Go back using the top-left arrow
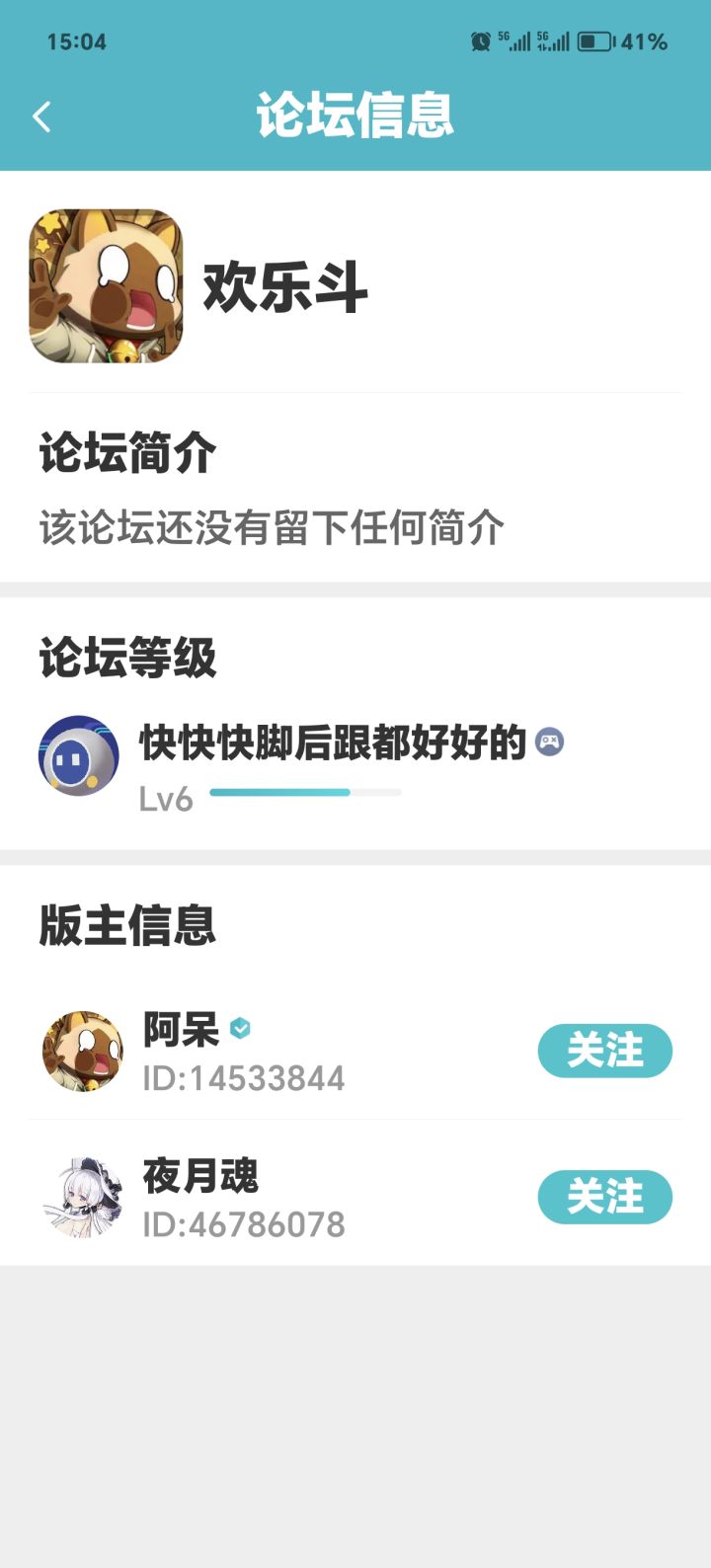Image resolution: width=711 pixels, height=1568 pixels. (41, 117)
